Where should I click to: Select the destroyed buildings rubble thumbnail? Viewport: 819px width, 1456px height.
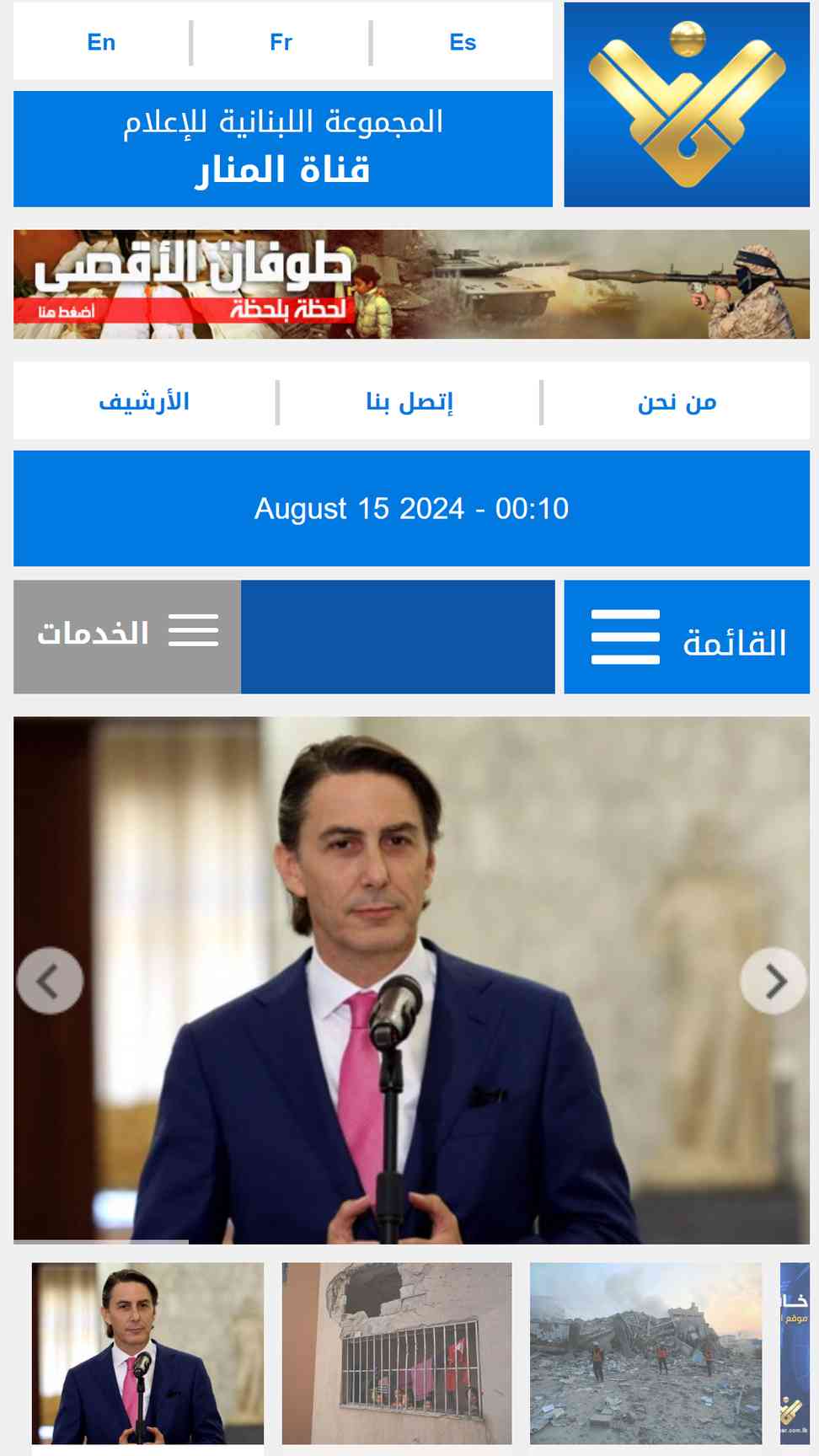click(646, 1353)
